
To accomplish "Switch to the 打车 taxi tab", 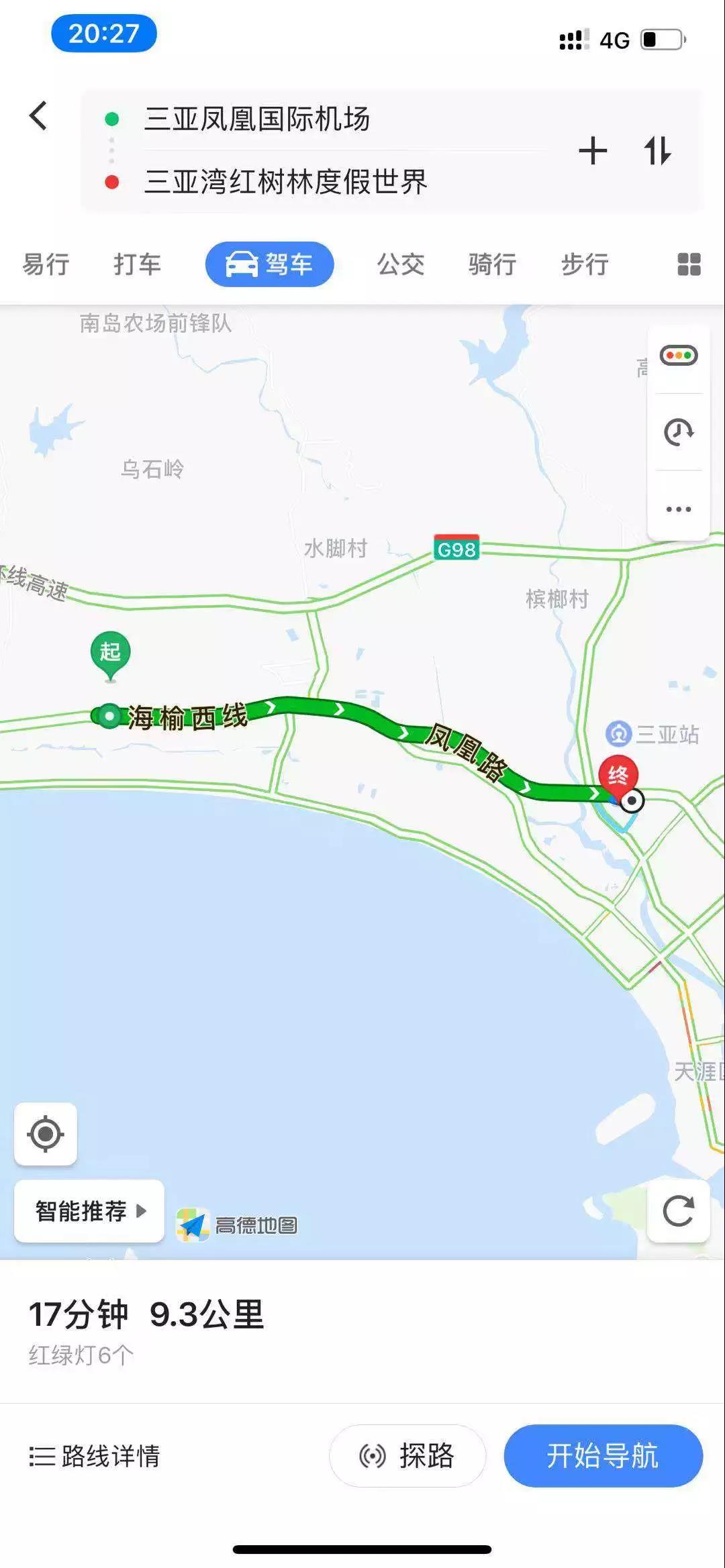I will point(137,264).
